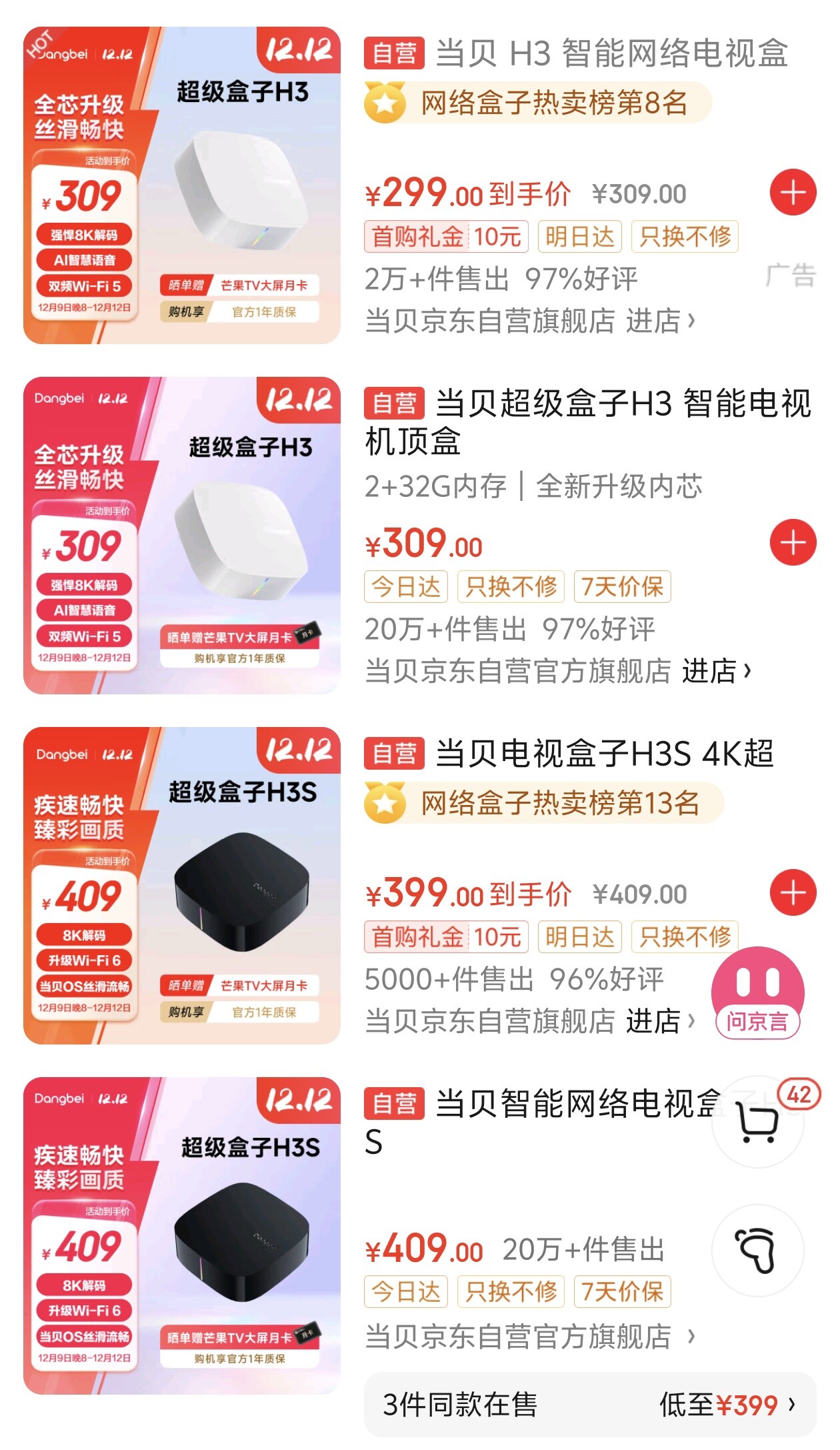Viewport: 840px width, 1450px height.
Task: Open the 当贝电视盒子H3S 4K超 product
Action: click(604, 754)
